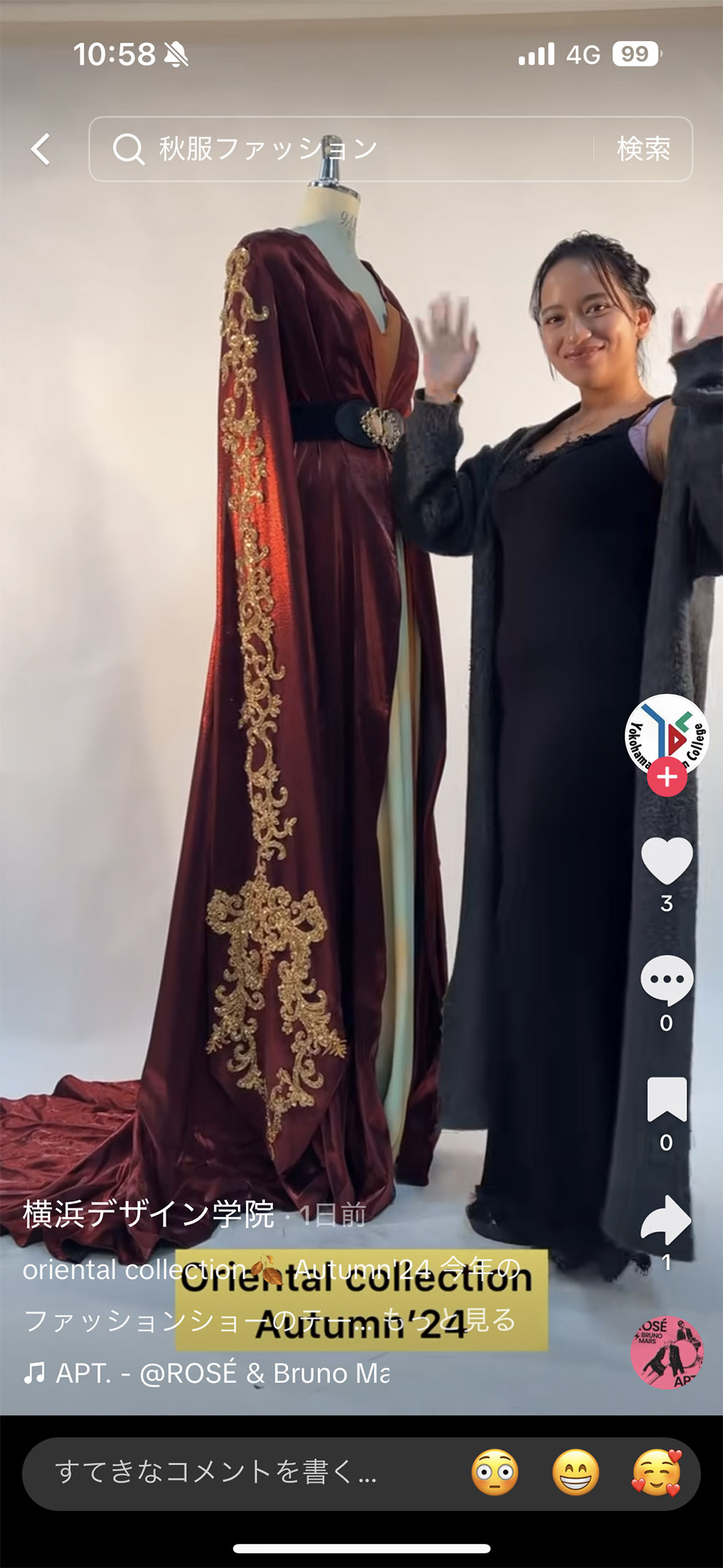Open 横浜デザイン学院 profile name
The width and height of the screenshot is (723, 1568).
click(148, 1214)
